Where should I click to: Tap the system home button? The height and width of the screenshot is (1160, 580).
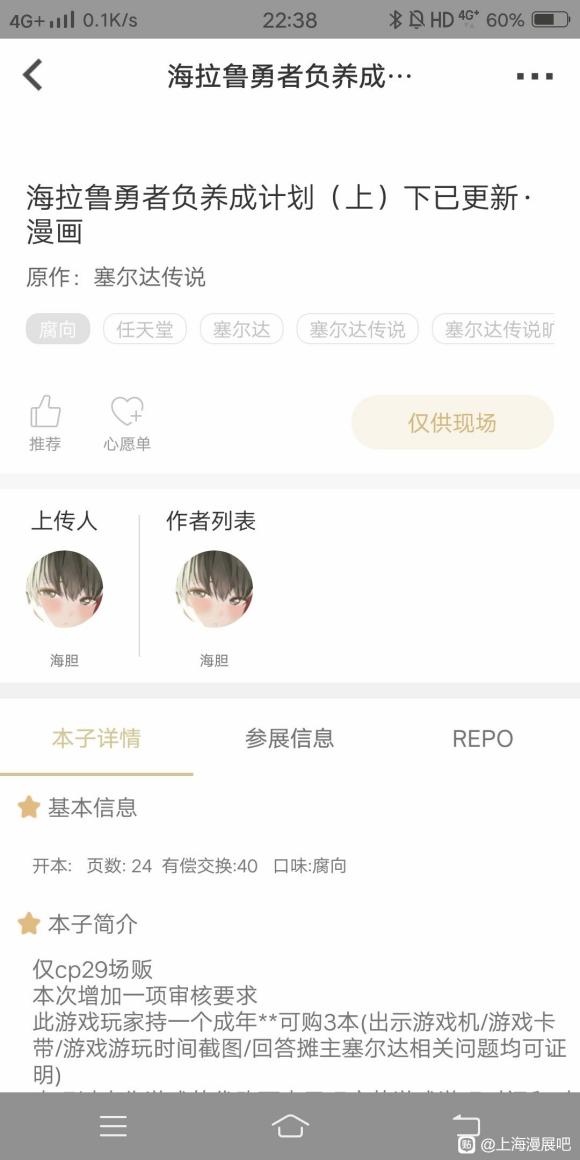290,1125
